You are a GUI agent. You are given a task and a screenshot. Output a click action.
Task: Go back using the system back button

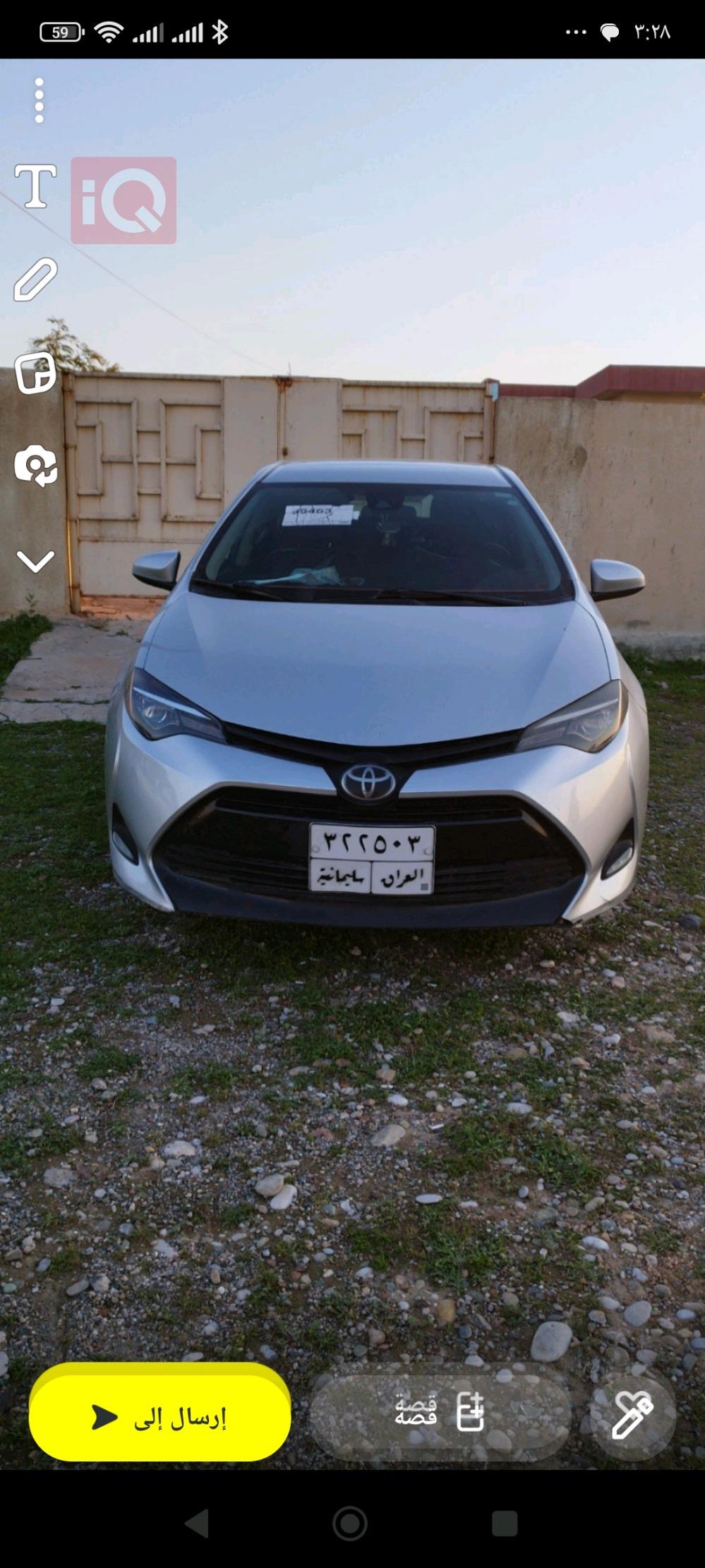[197, 1523]
